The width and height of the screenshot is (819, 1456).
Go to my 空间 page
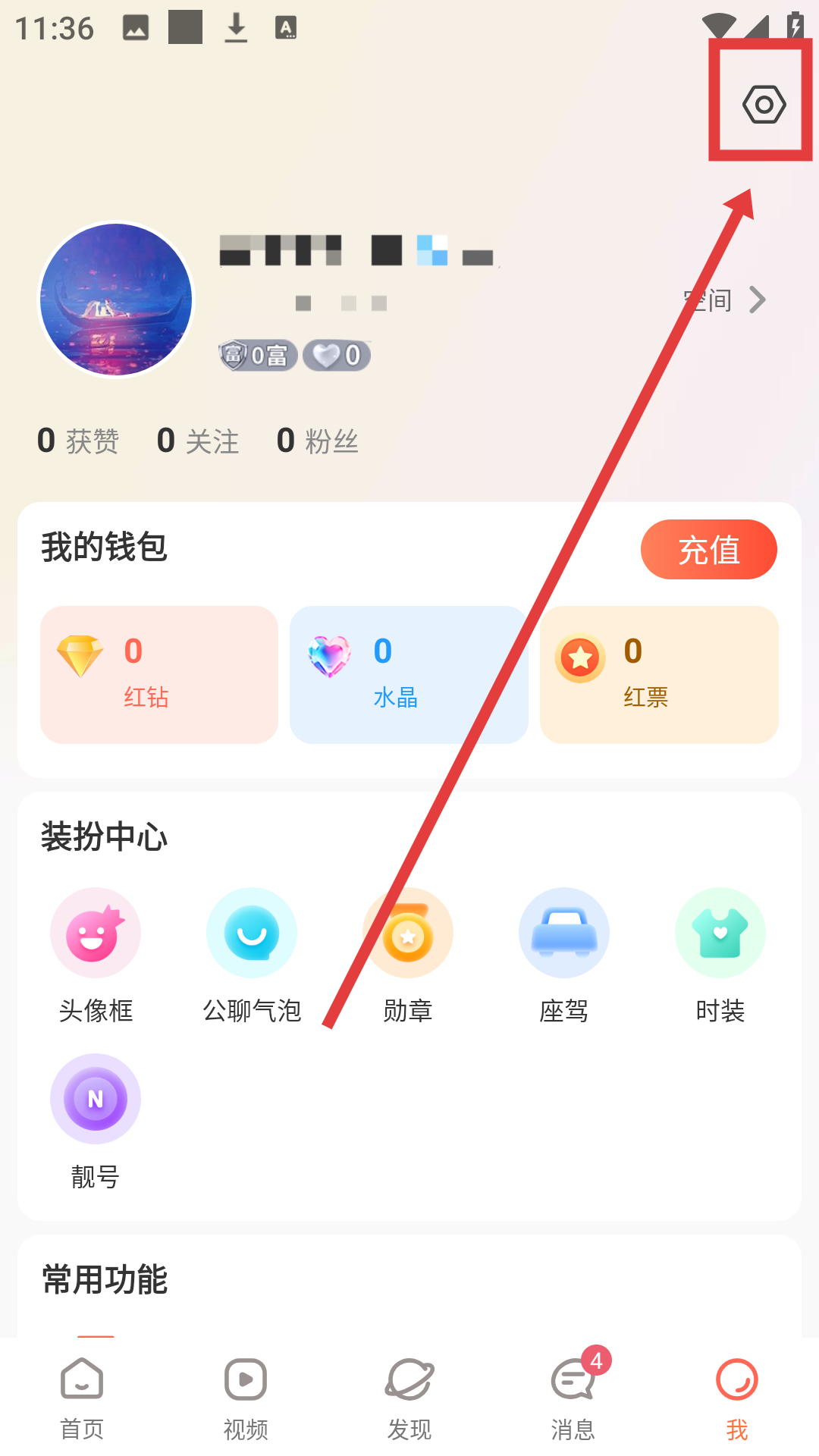click(724, 300)
